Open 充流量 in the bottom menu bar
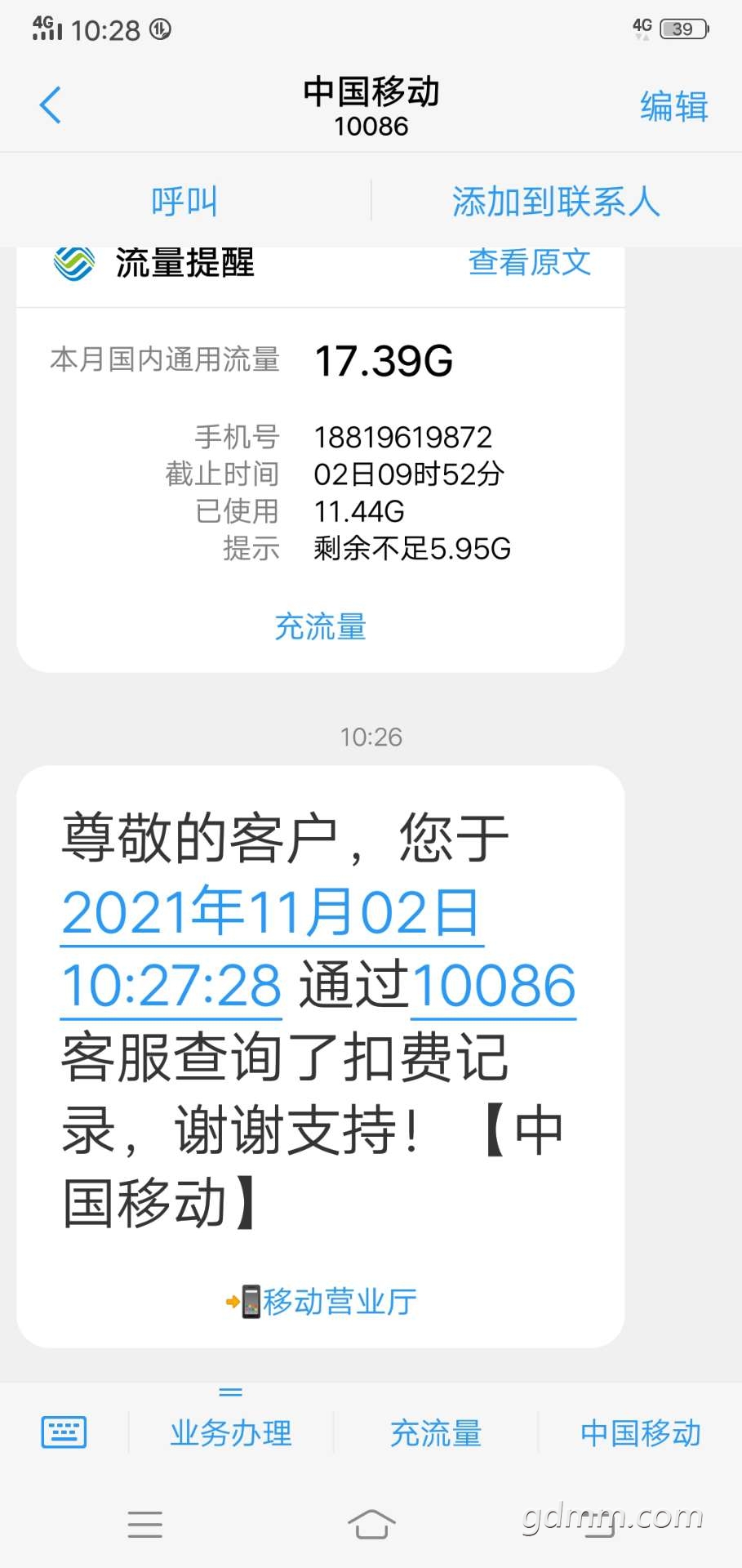Screen dimensions: 742x1568 point(436,1432)
